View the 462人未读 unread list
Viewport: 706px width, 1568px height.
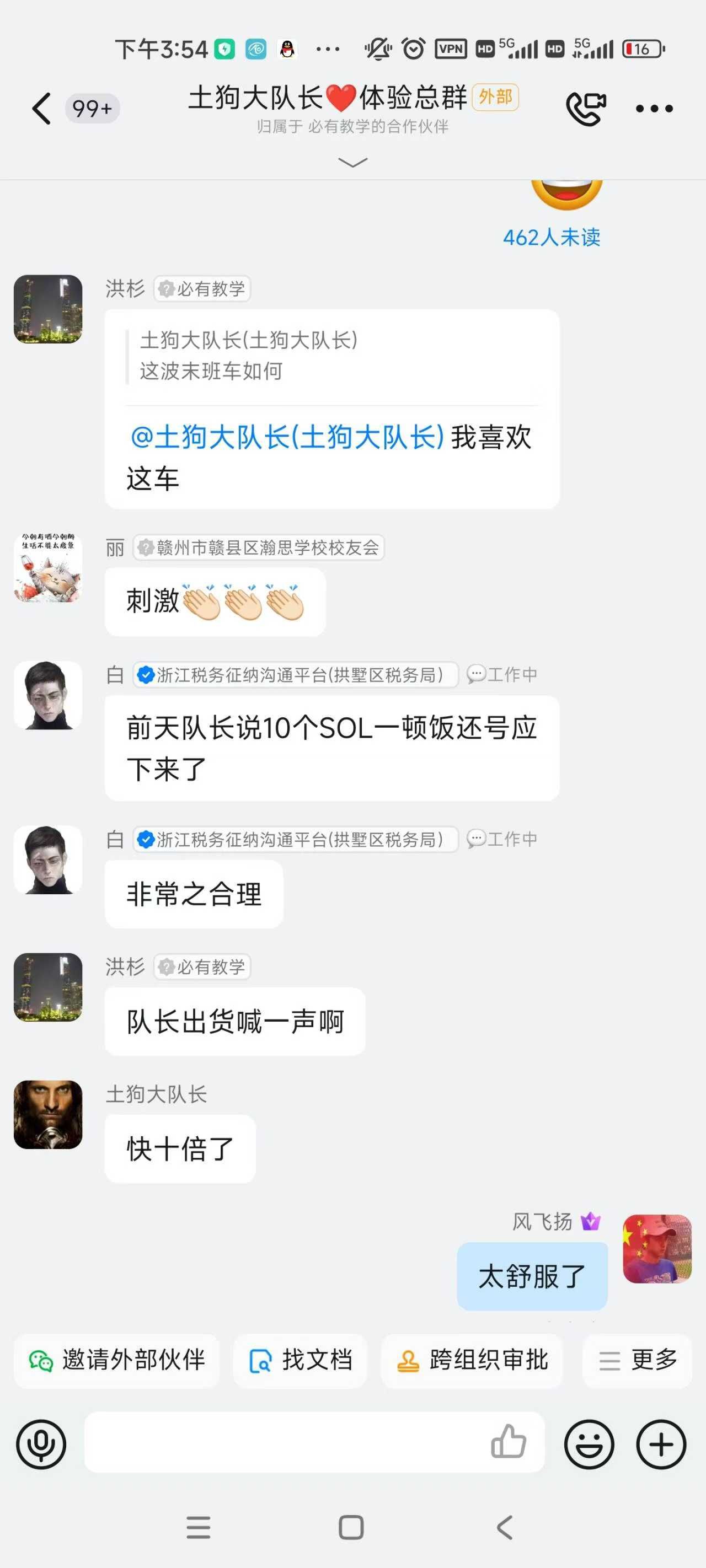click(551, 238)
